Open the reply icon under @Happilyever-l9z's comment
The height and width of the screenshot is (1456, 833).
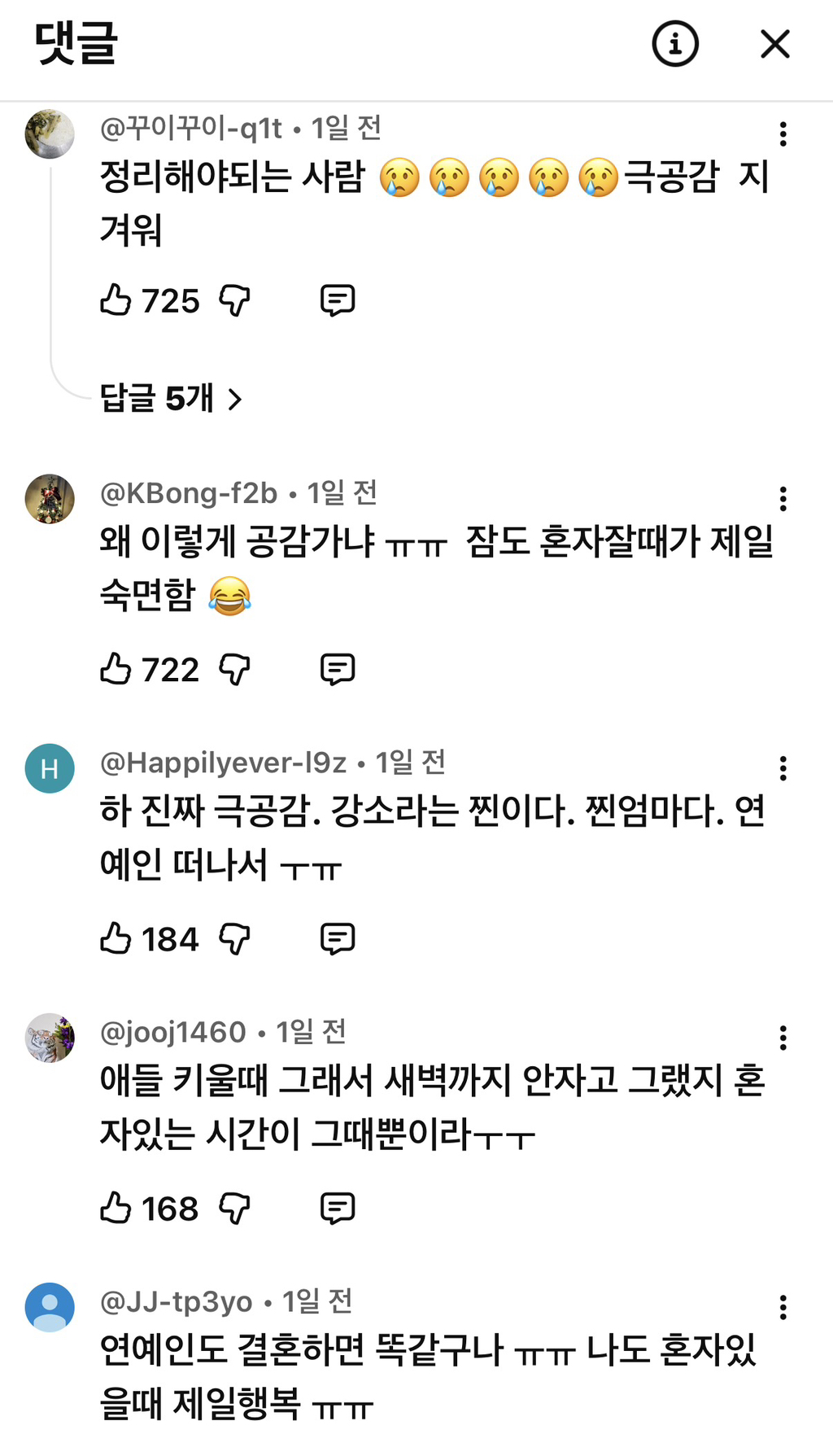click(338, 938)
